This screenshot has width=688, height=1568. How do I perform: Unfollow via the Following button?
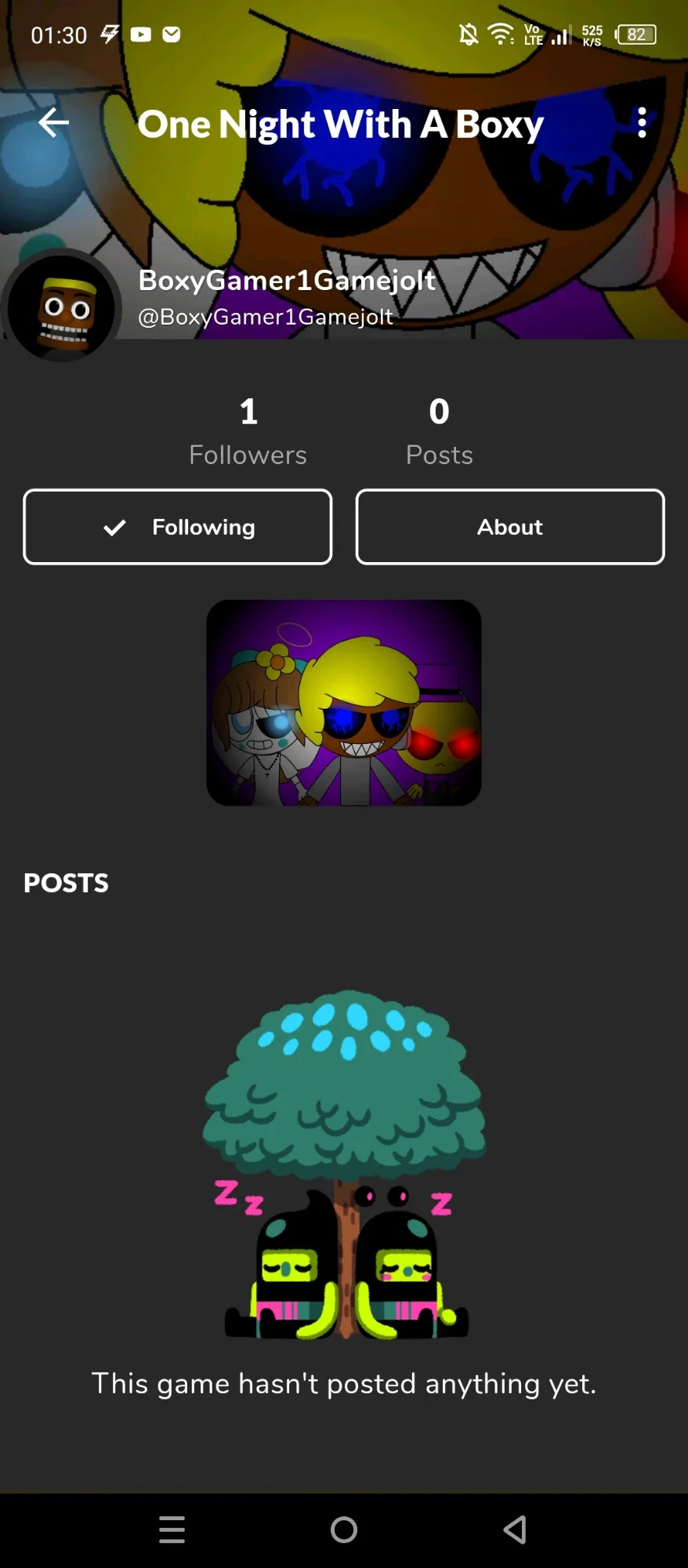pos(178,527)
